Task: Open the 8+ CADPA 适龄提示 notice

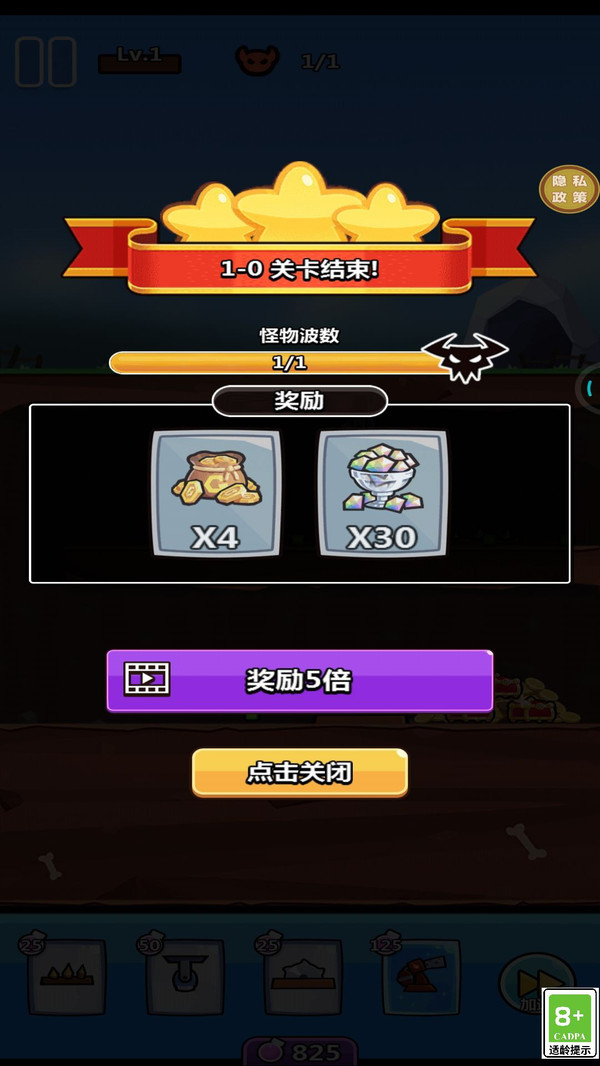Action: pyautogui.click(x=570, y=1024)
